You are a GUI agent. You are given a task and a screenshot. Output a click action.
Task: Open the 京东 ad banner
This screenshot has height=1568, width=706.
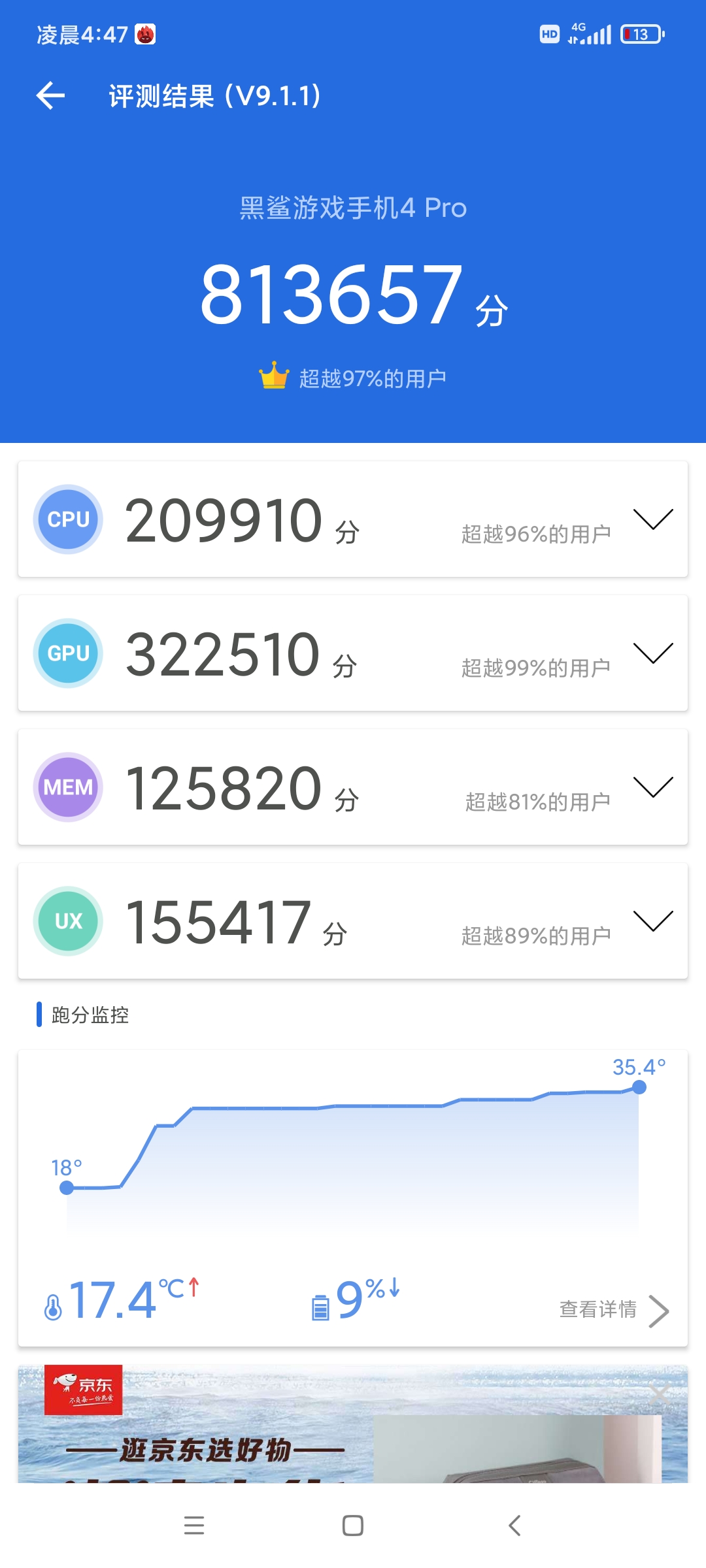[x=261, y=1437]
